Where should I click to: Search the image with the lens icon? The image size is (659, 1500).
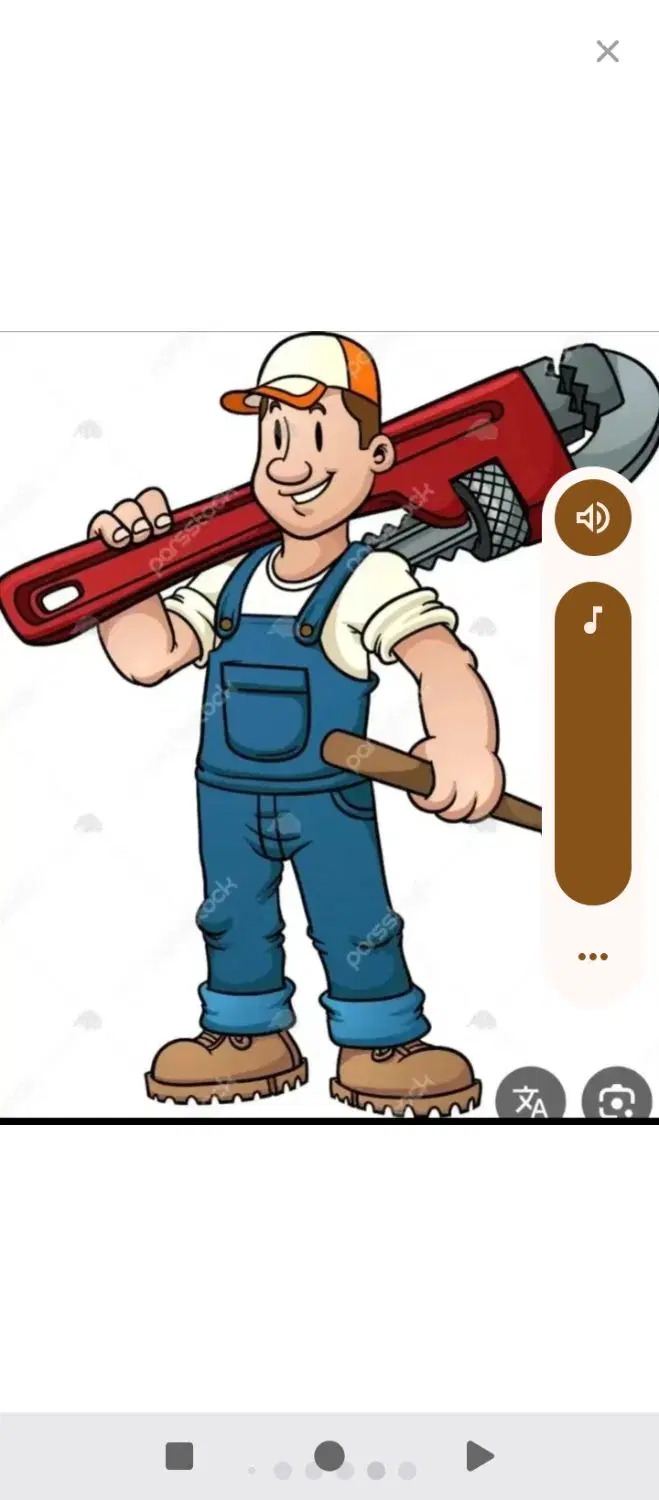tap(617, 1099)
